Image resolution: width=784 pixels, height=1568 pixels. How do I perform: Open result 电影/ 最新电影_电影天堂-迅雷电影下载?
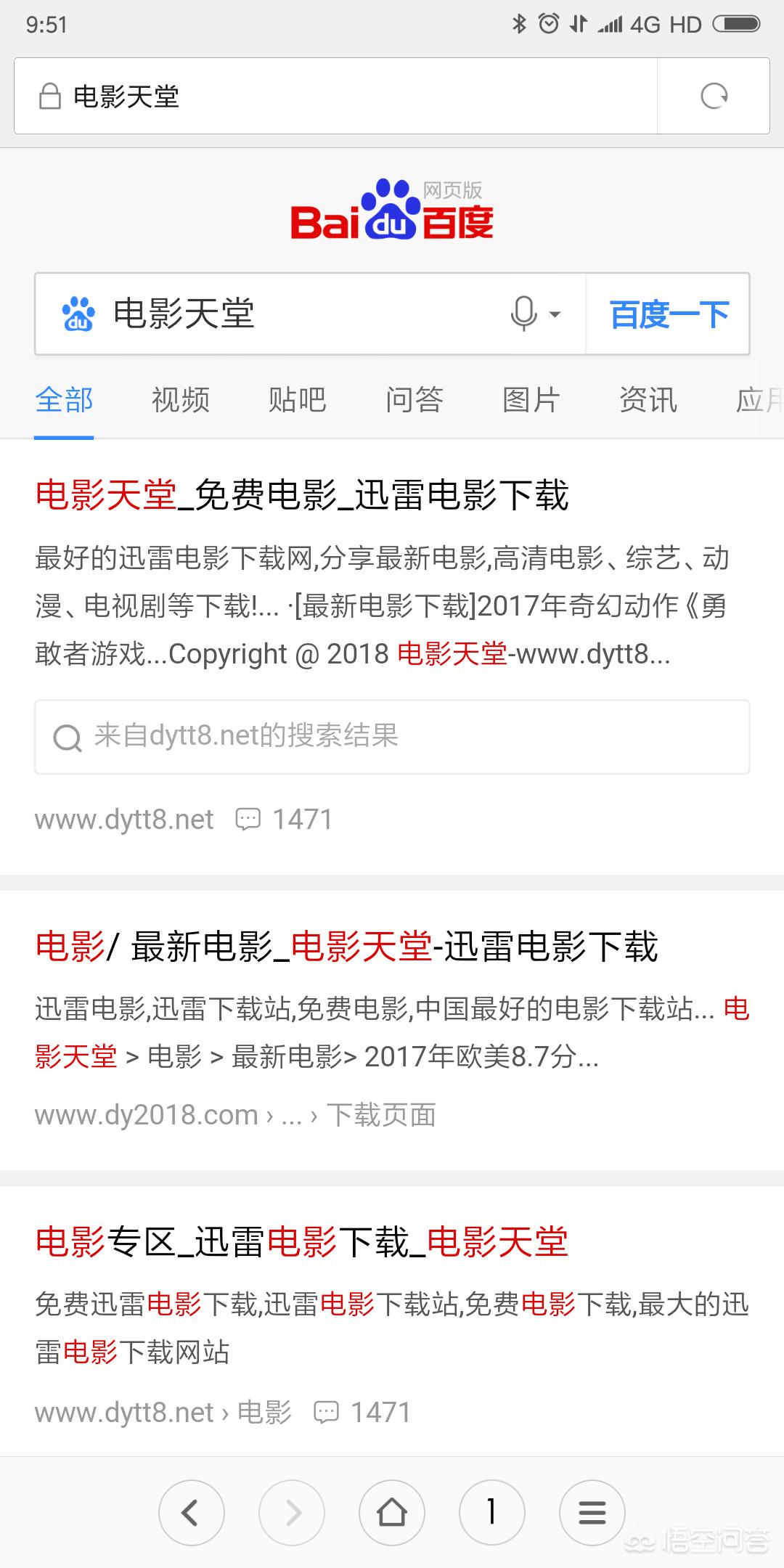coord(346,947)
